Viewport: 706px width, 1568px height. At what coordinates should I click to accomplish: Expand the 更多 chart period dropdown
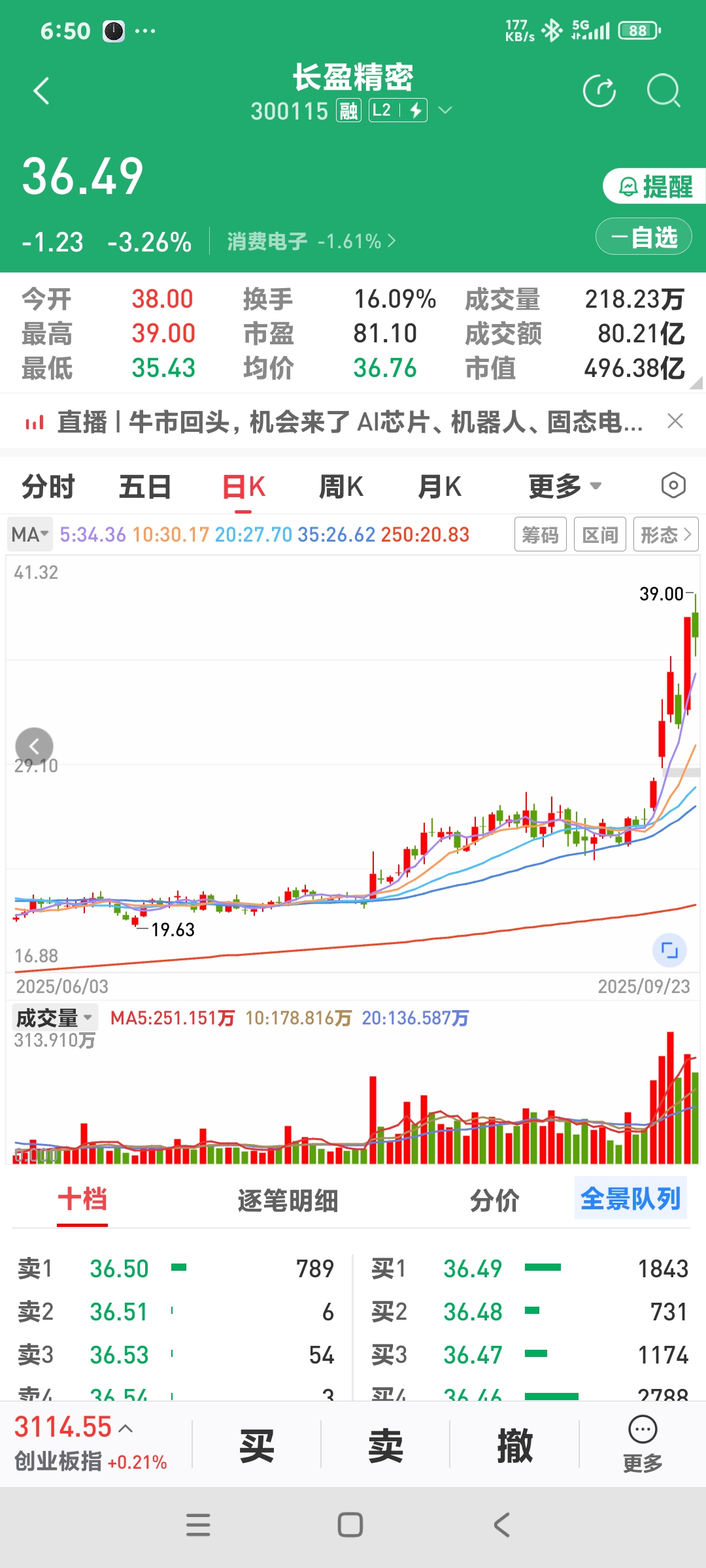pyautogui.click(x=564, y=487)
